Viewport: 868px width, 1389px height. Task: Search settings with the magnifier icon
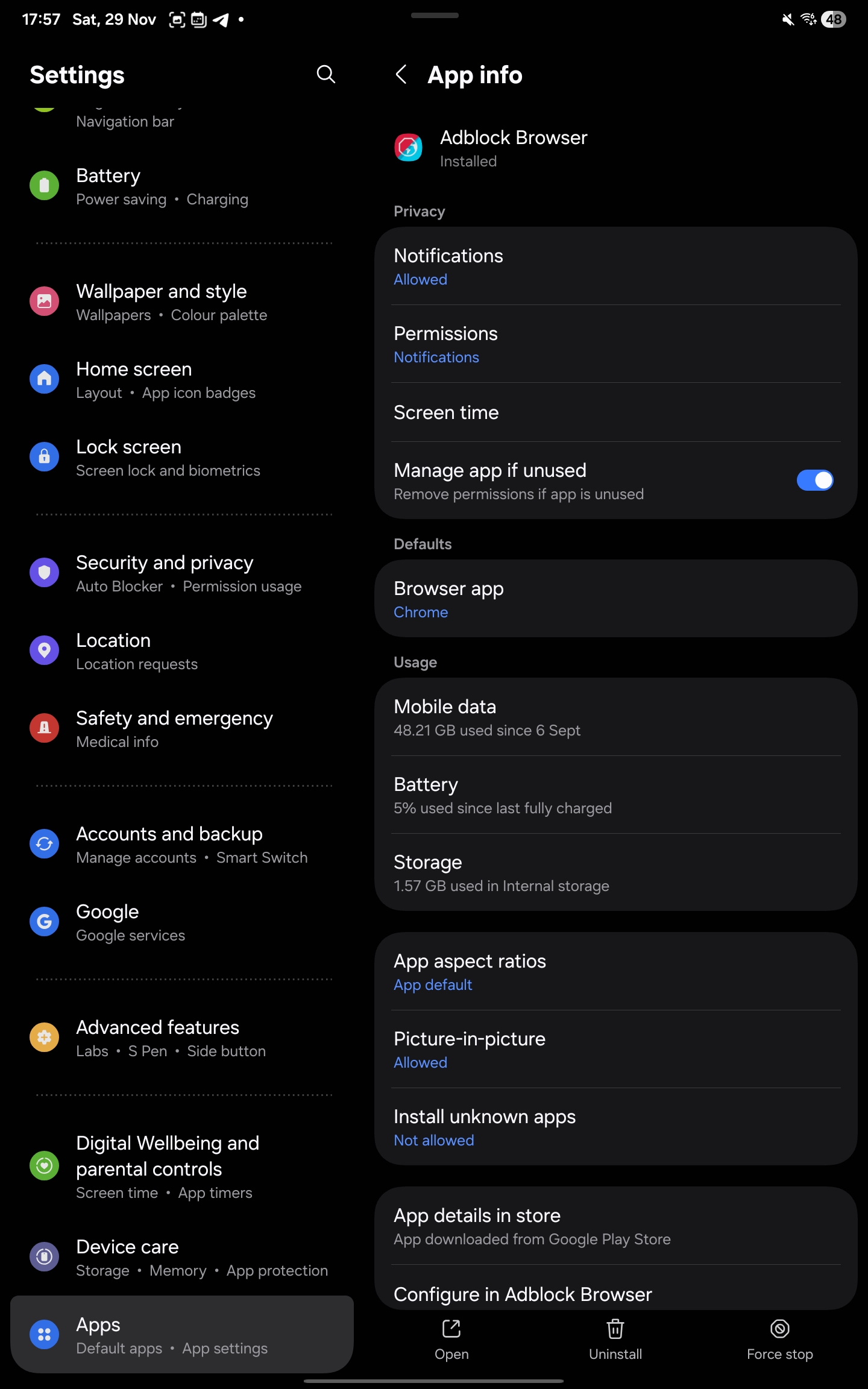click(325, 75)
